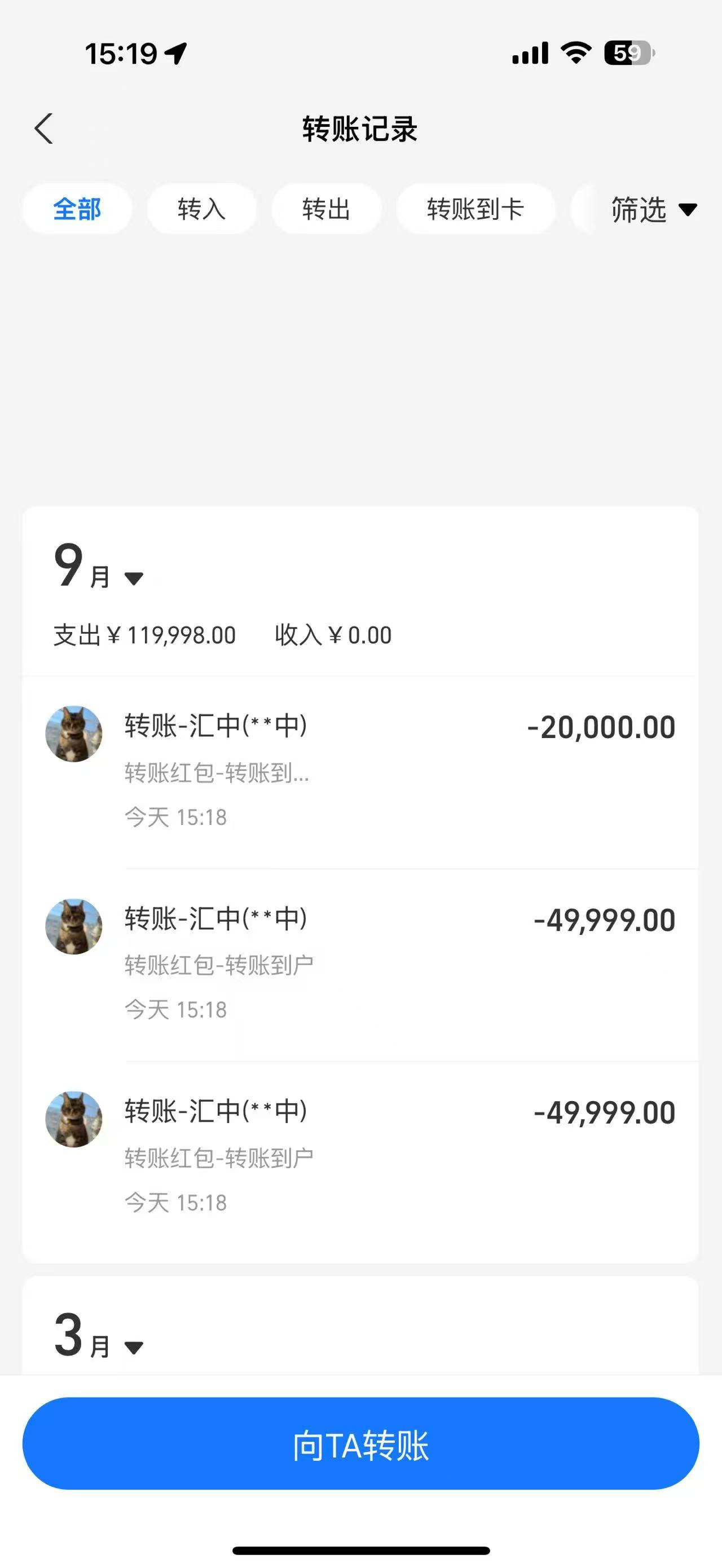Viewport: 722px width, 1568px height.
Task: Expand the 9月 month selector
Action: tap(99, 569)
